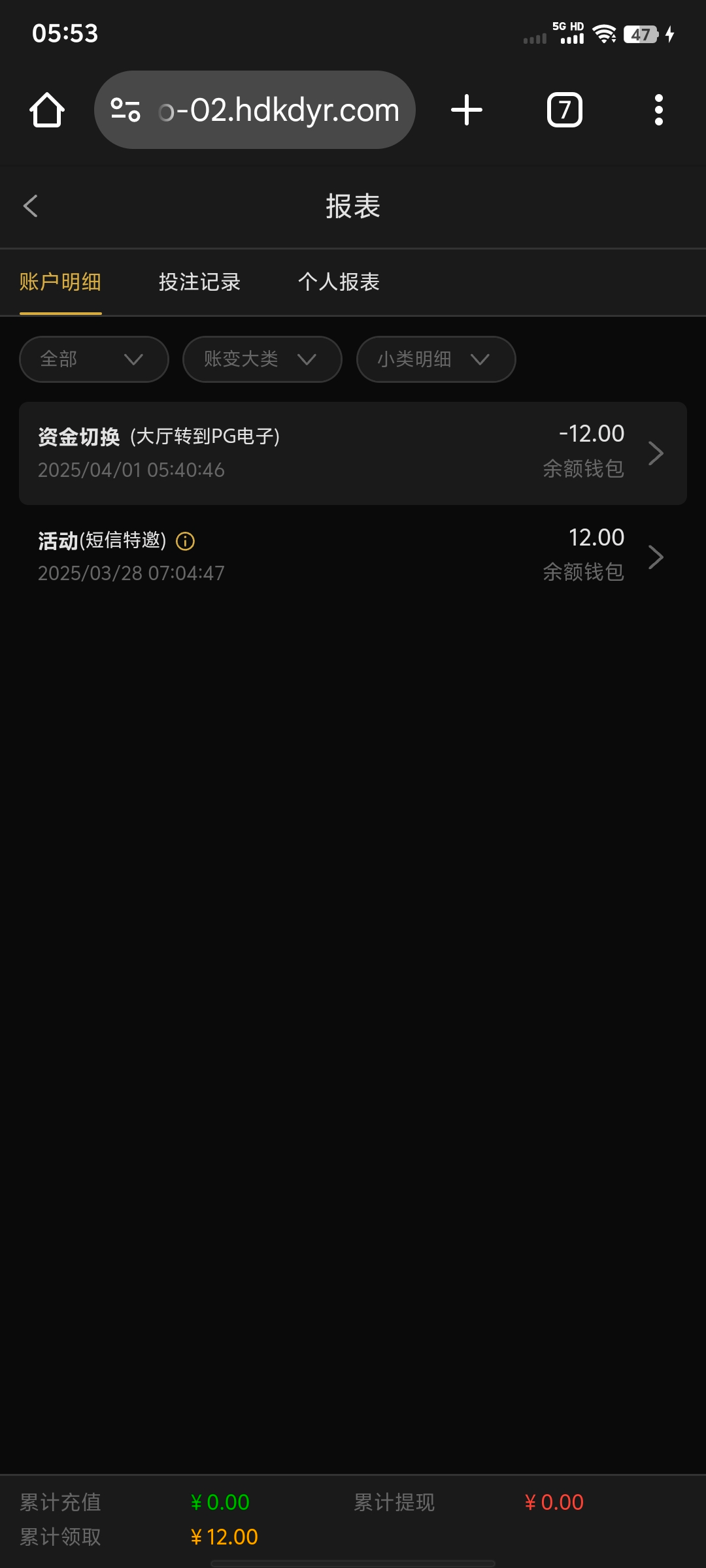The image size is (706, 1568).
Task: Go back from the 报表 page
Action: tap(31, 206)
